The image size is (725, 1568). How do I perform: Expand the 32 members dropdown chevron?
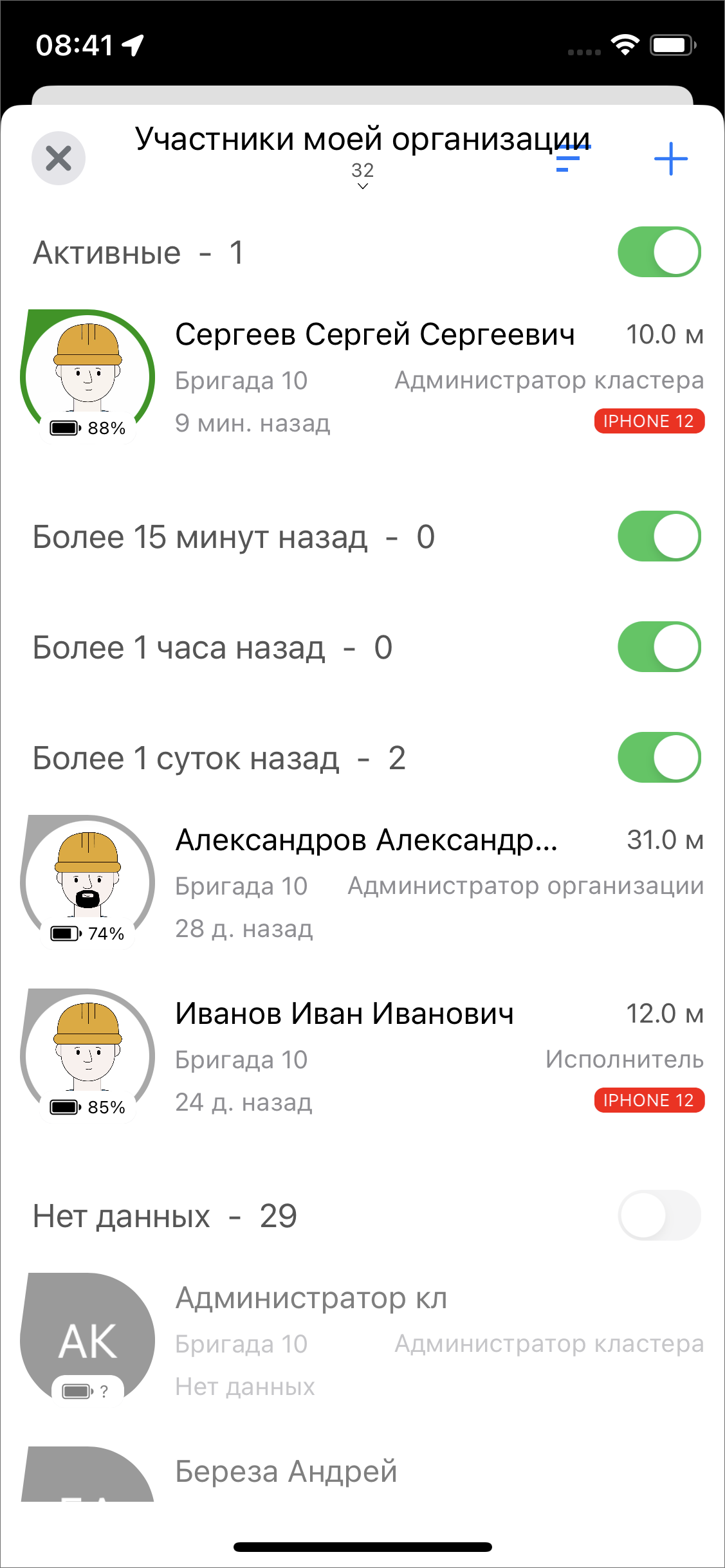pos(363,186)
